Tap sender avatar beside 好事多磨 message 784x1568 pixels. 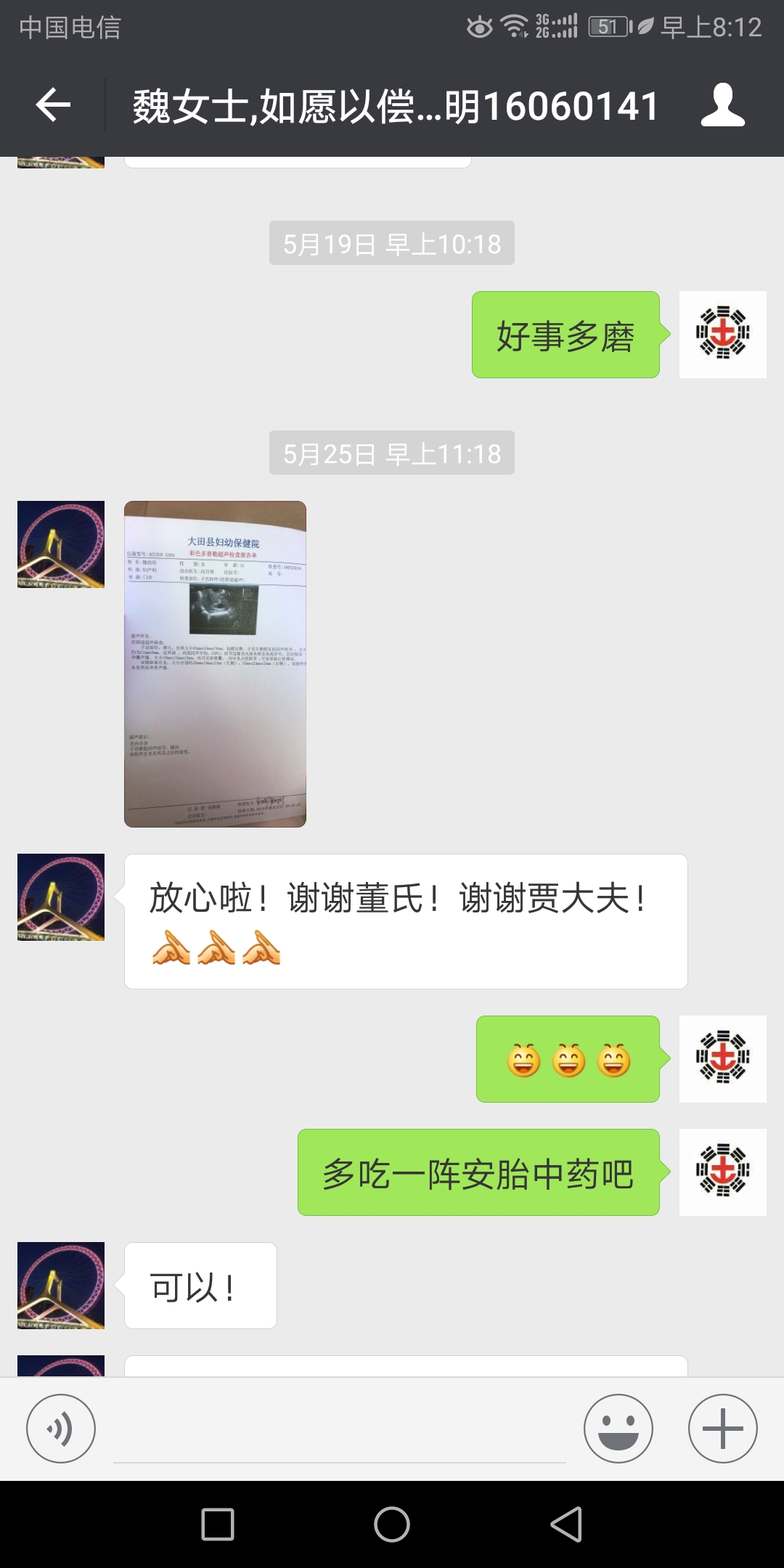pyautogui.click(x=723, y=335)
